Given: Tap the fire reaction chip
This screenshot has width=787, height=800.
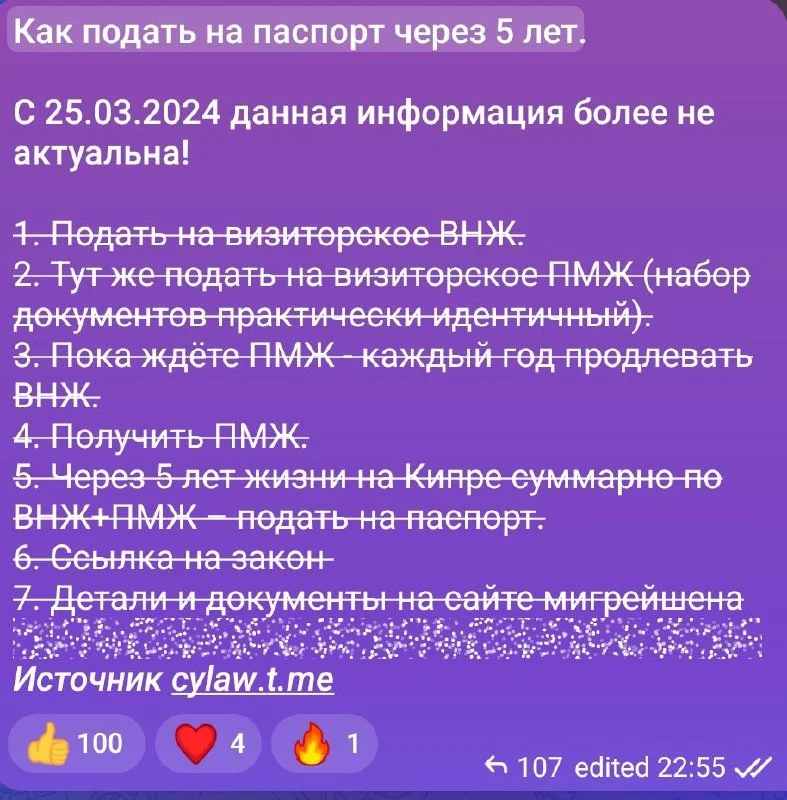Looking at the screenshot, I should [x=327, y=744].
